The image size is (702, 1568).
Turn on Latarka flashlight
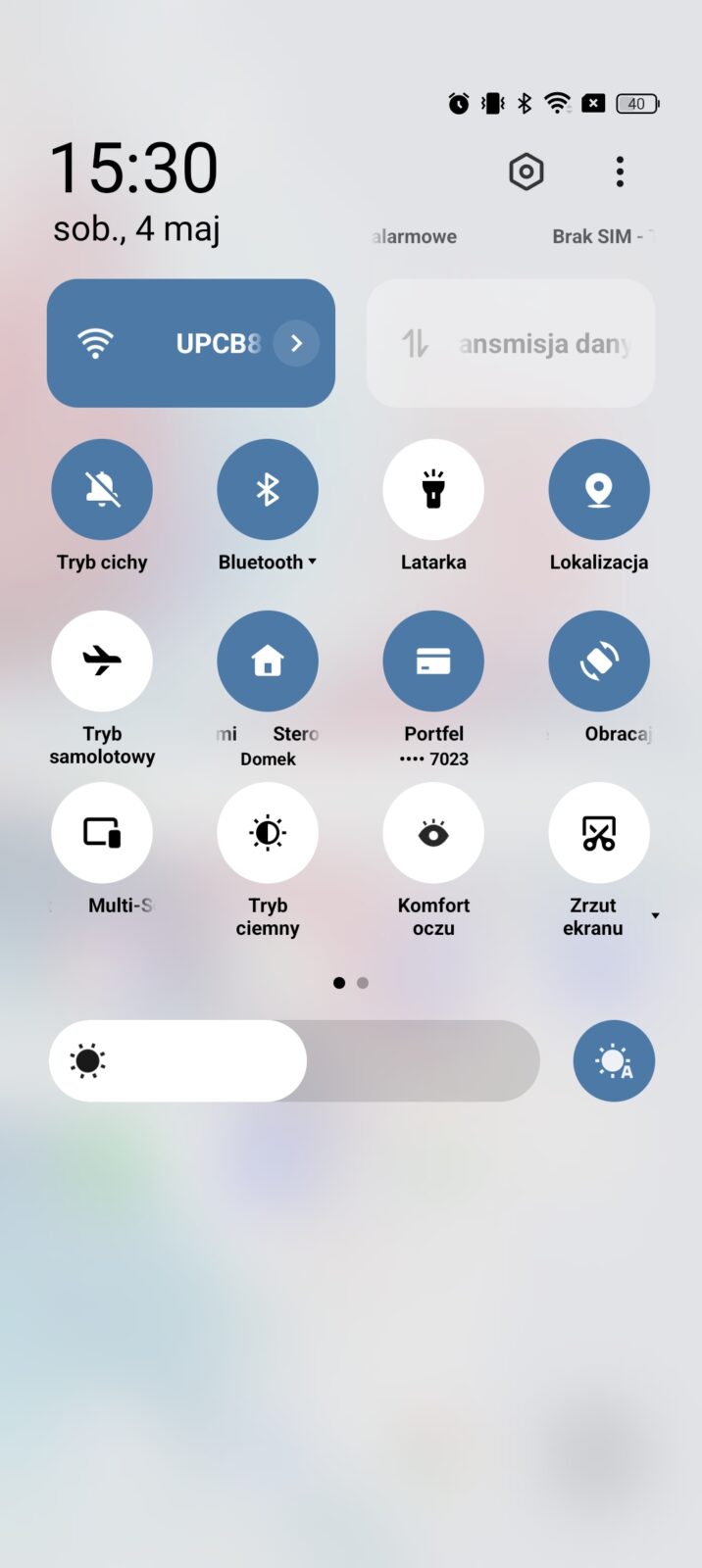433,489
